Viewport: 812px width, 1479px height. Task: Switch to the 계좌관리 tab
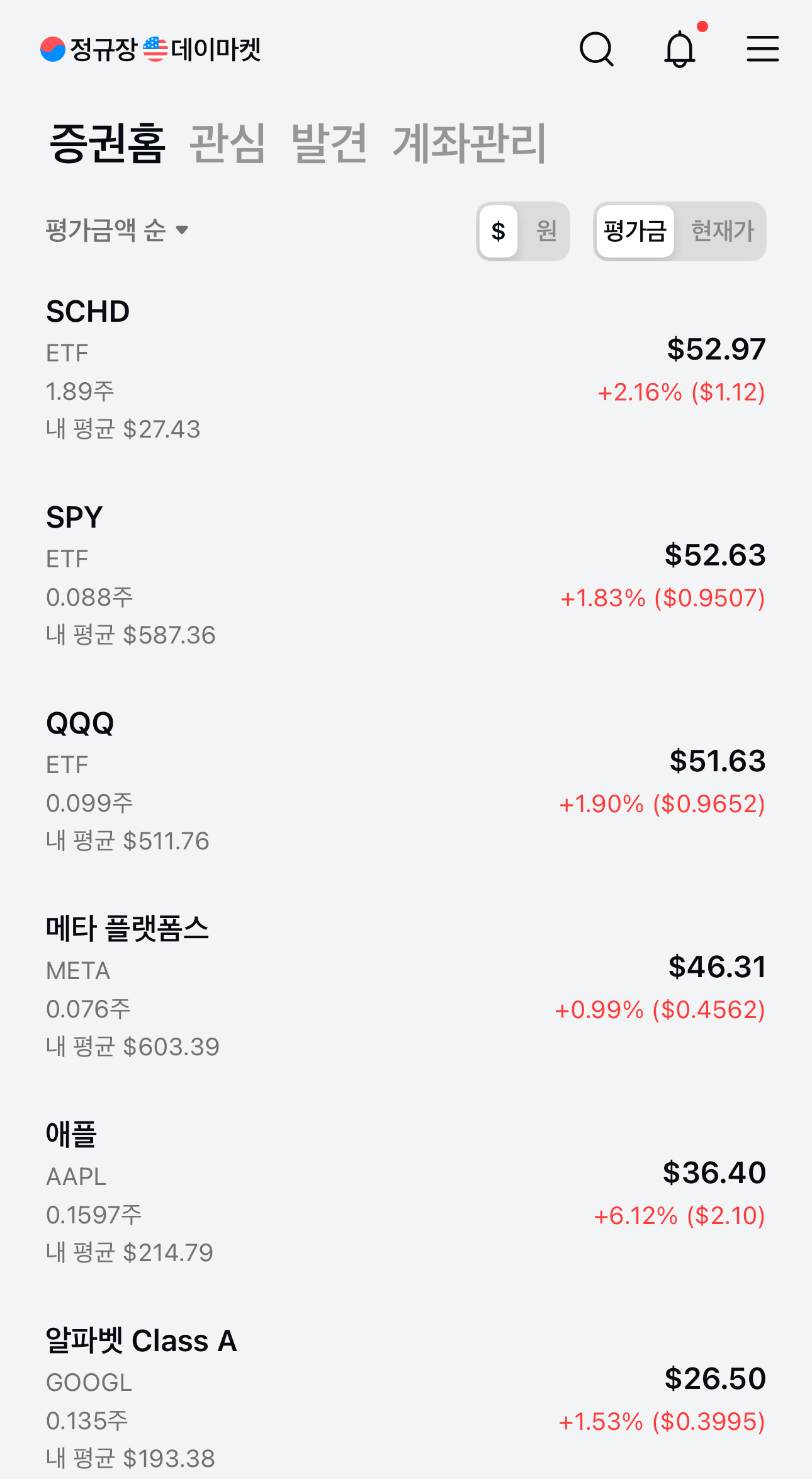[469, 143]
